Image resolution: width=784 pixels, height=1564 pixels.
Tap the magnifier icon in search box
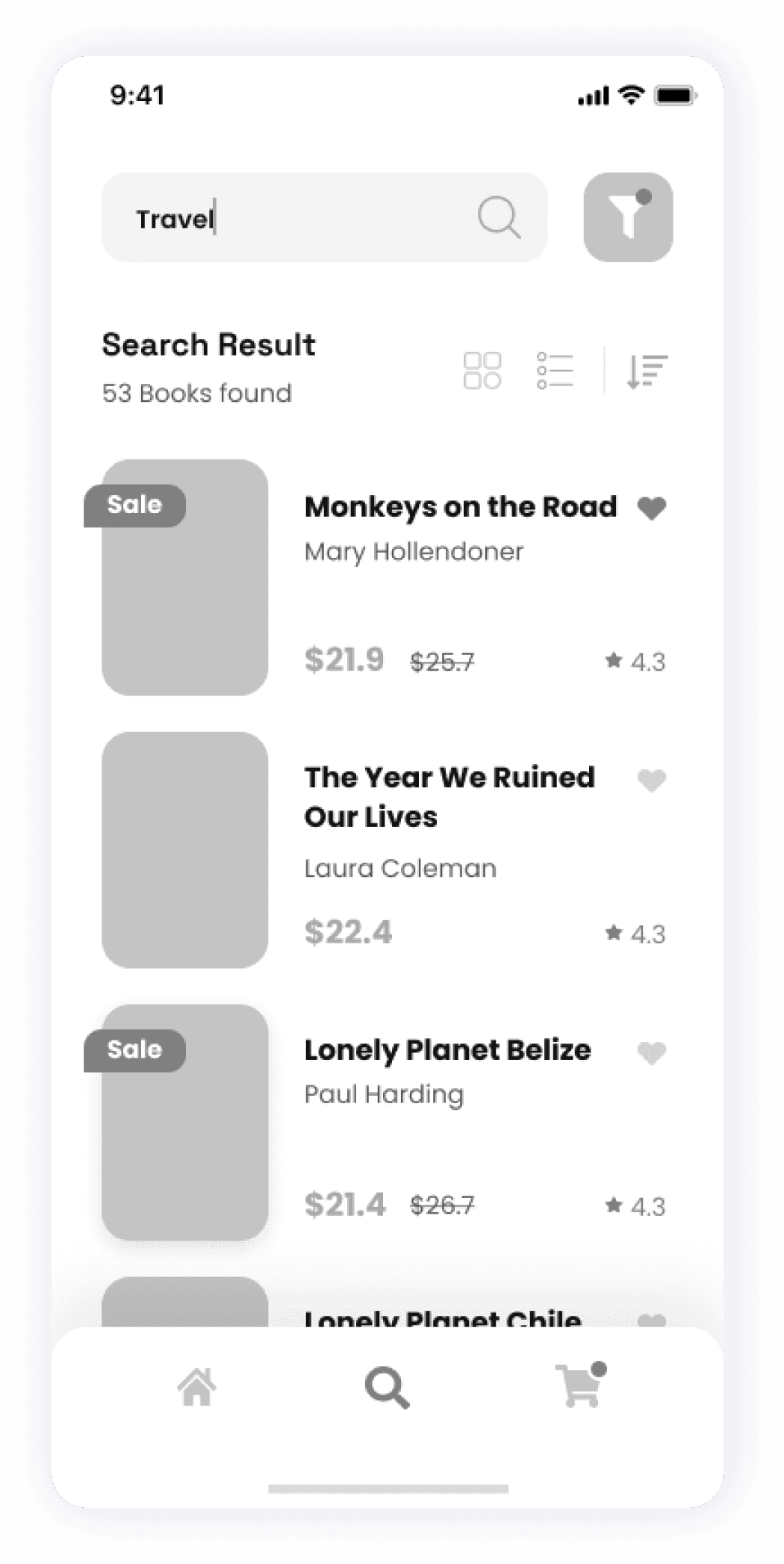pyautogui.click(x=499, y=217)
